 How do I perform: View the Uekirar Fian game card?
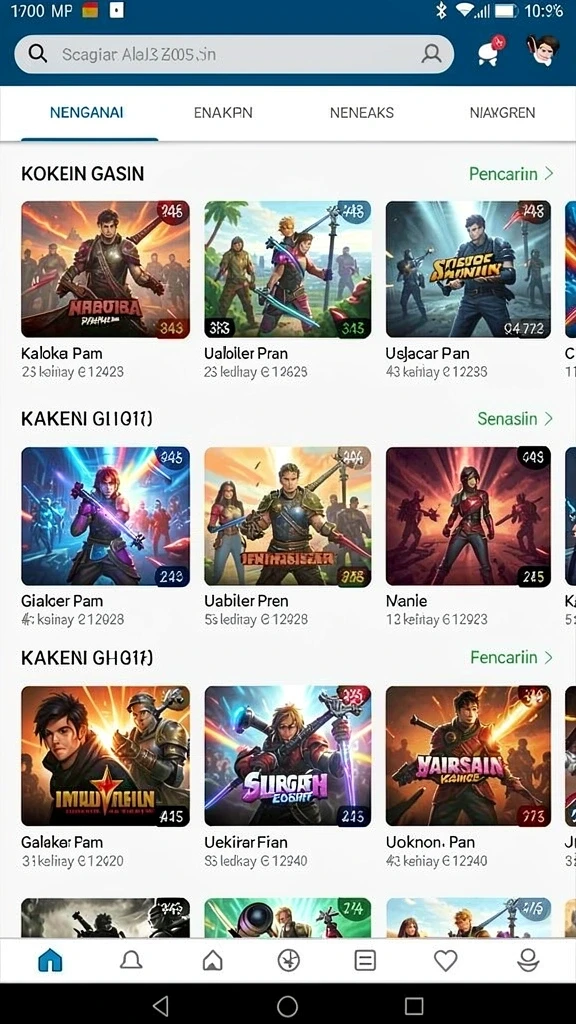[287, 777]
